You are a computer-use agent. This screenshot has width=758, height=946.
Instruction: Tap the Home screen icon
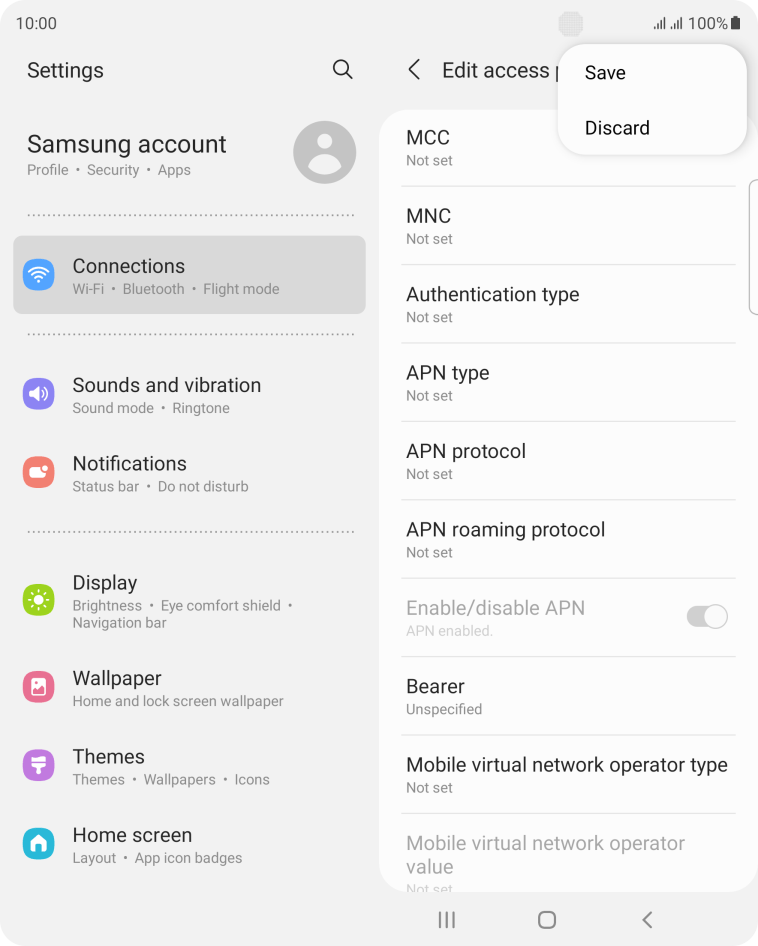click(38, 843)
